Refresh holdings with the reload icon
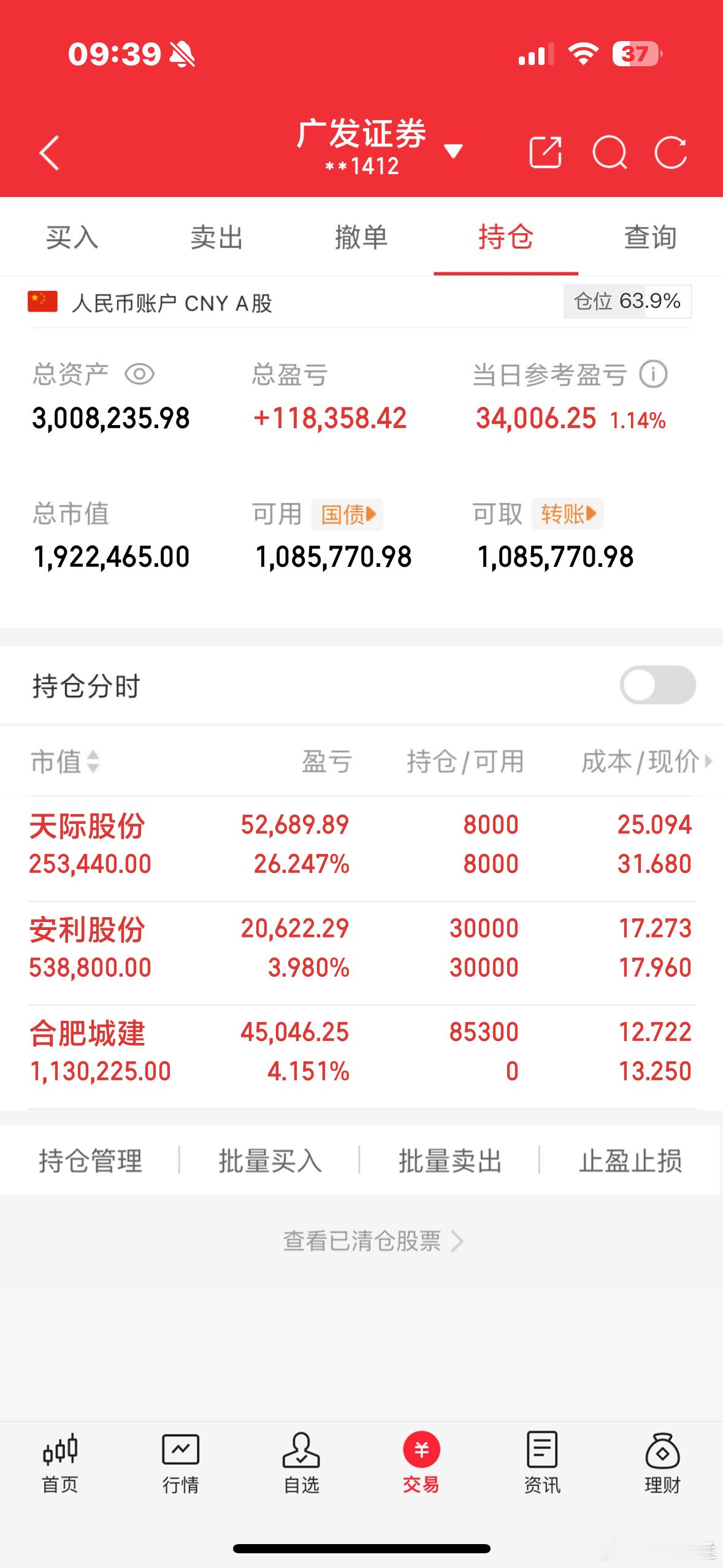 point(670,152)
